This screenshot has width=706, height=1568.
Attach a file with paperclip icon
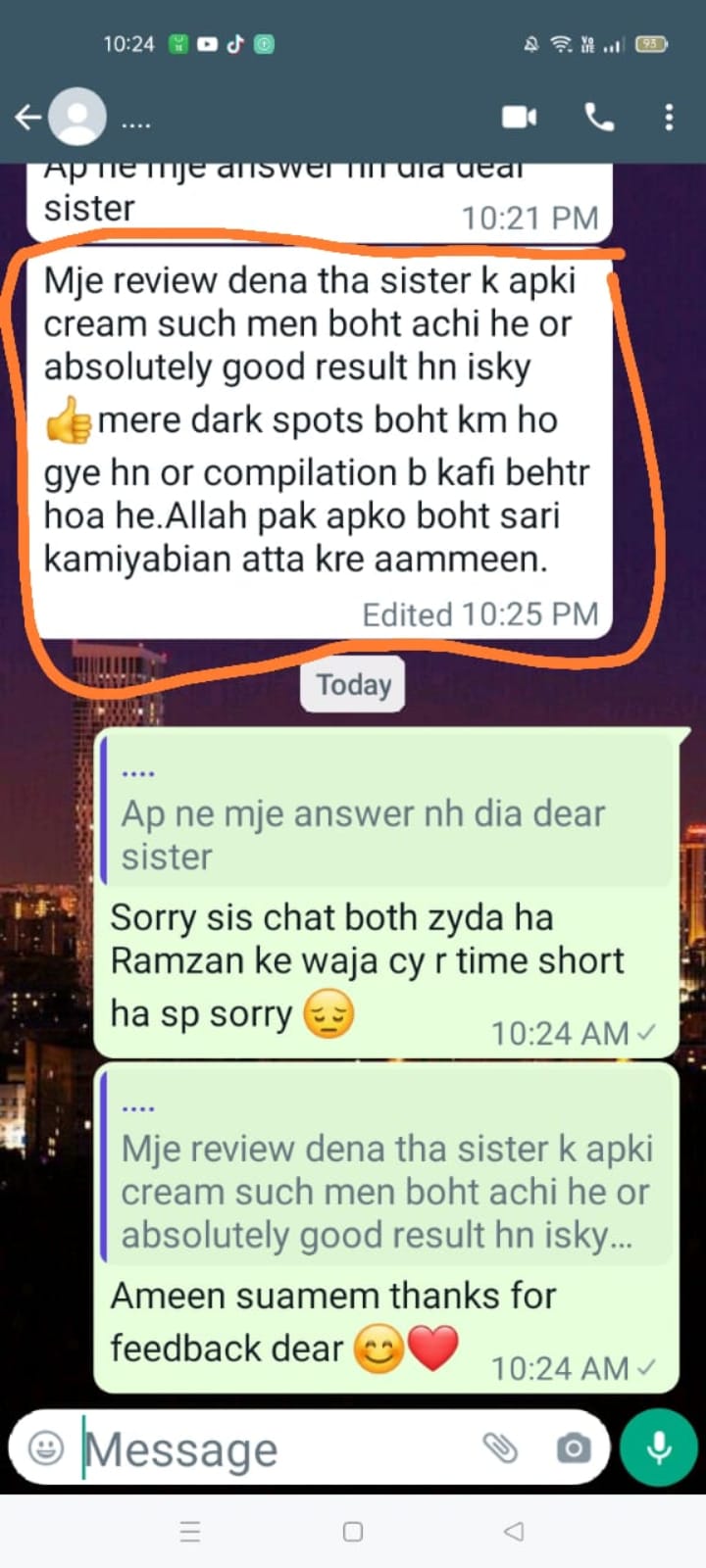pyautogui.click(x=500, y=1447)
